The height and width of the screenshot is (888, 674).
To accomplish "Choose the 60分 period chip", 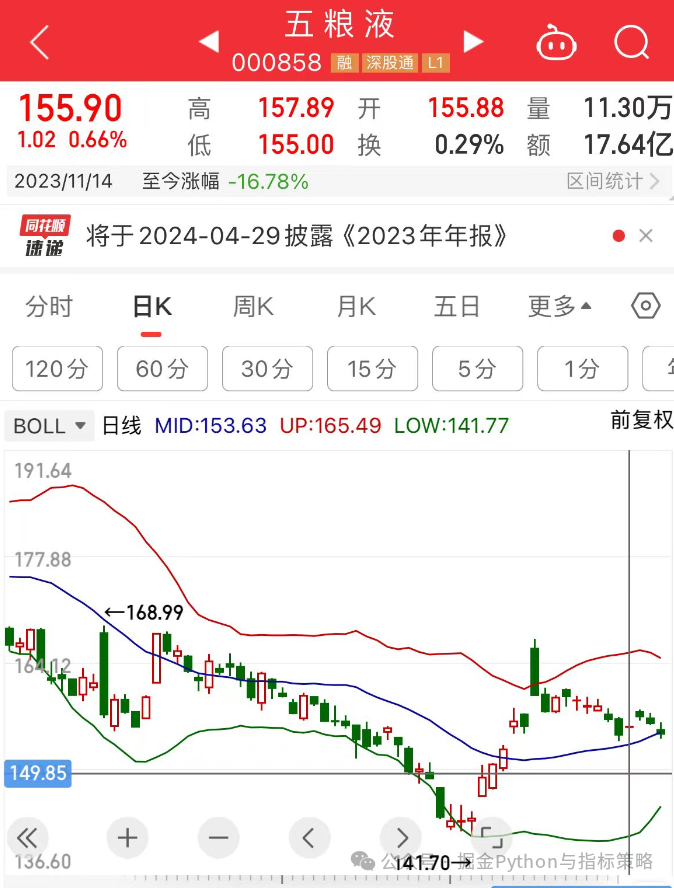I will [x=162, y=369].
